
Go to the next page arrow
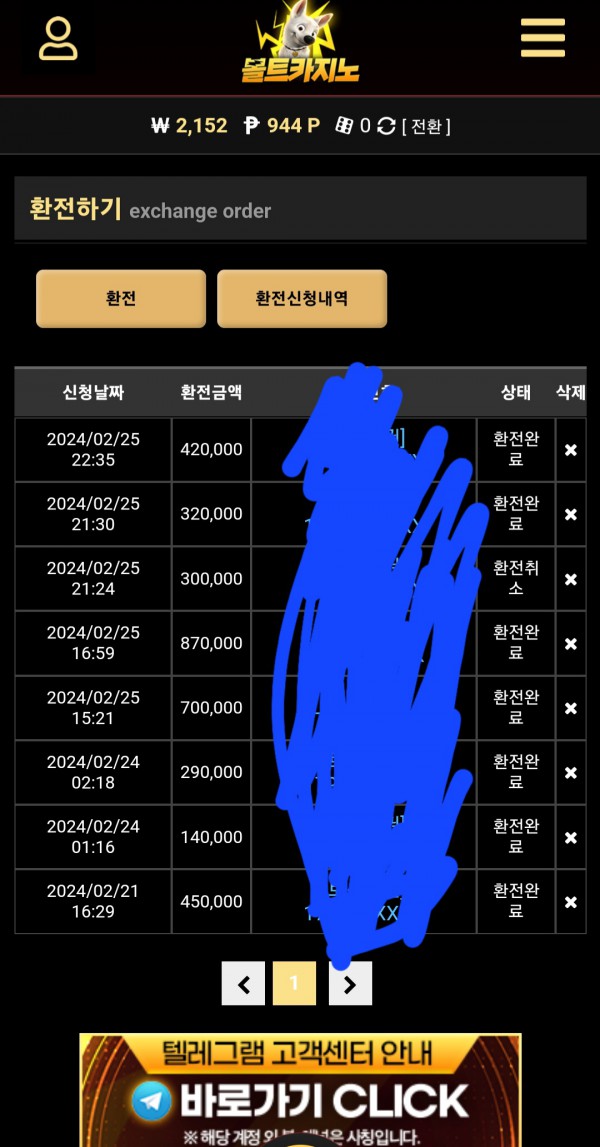350,984
